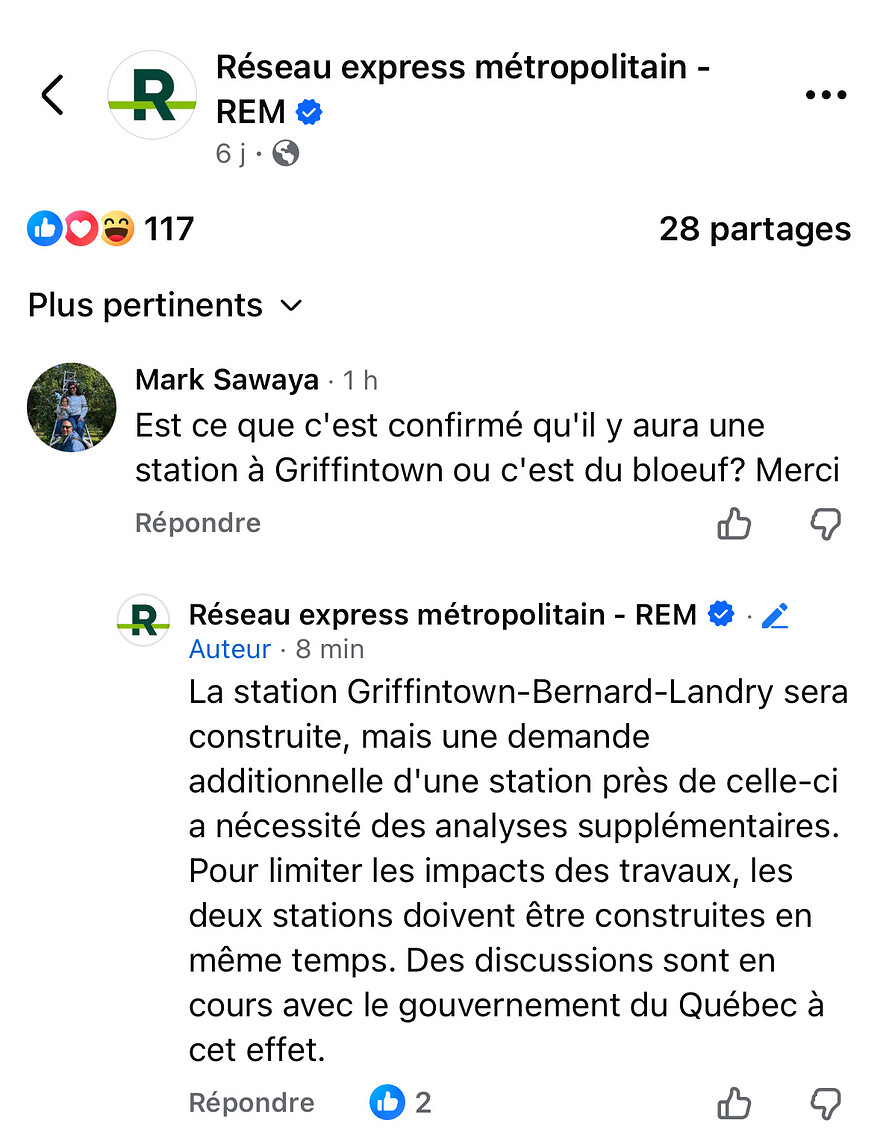Go back using the arrow
Screen dimensions: 880x1129
coord(52,96)
